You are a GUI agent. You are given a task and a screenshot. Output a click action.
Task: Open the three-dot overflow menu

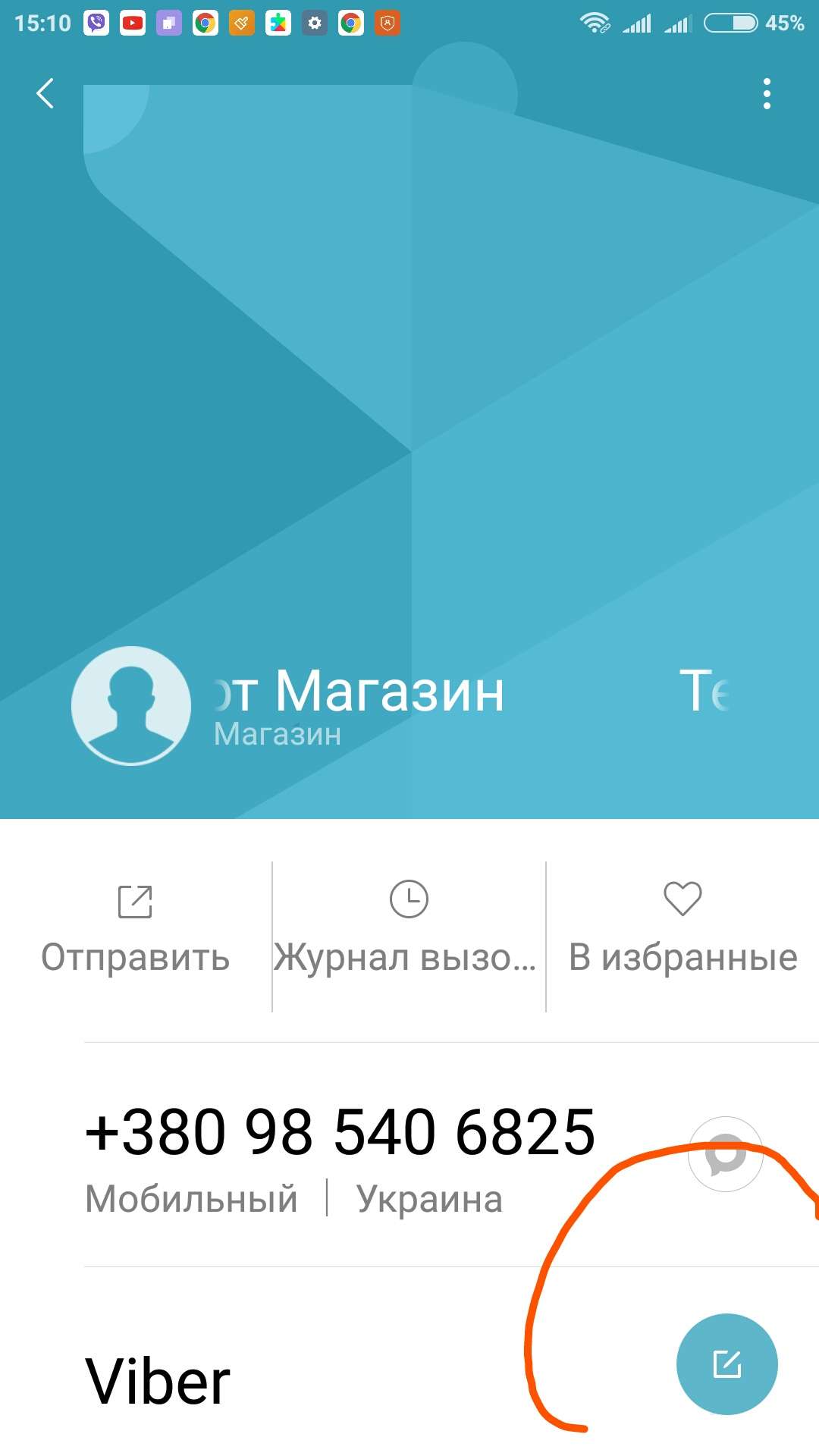click(767, 94)
